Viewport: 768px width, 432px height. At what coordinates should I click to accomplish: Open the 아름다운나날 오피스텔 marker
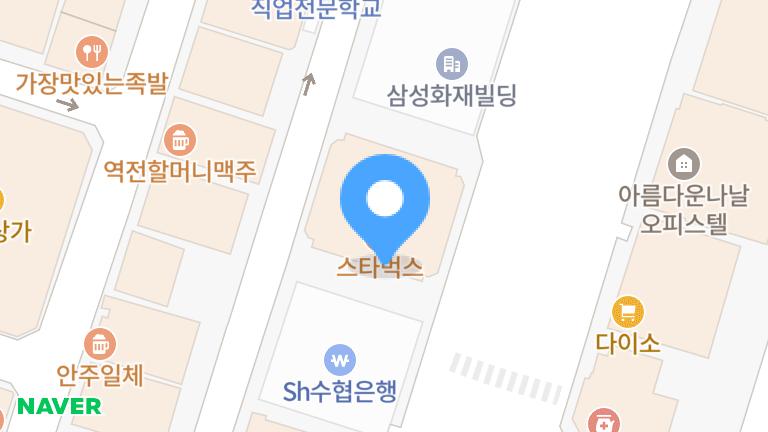point(684,162)
